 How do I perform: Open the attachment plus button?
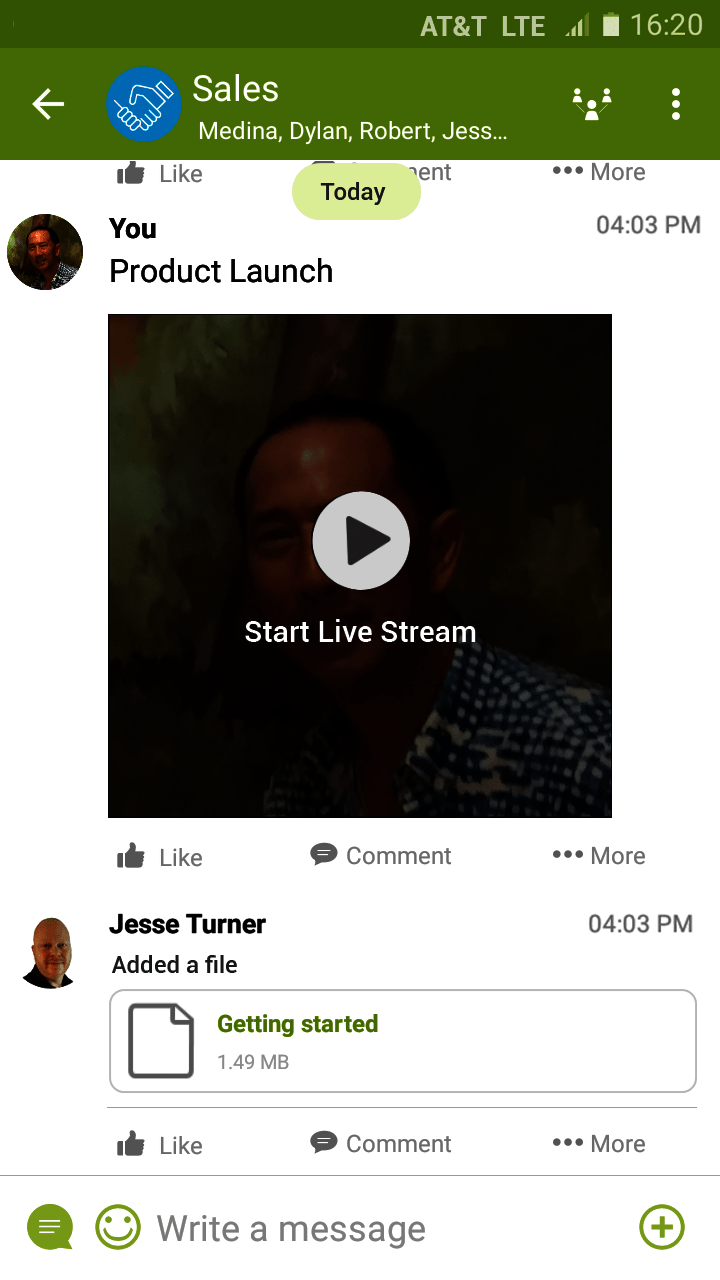(x=662, y=1227)
